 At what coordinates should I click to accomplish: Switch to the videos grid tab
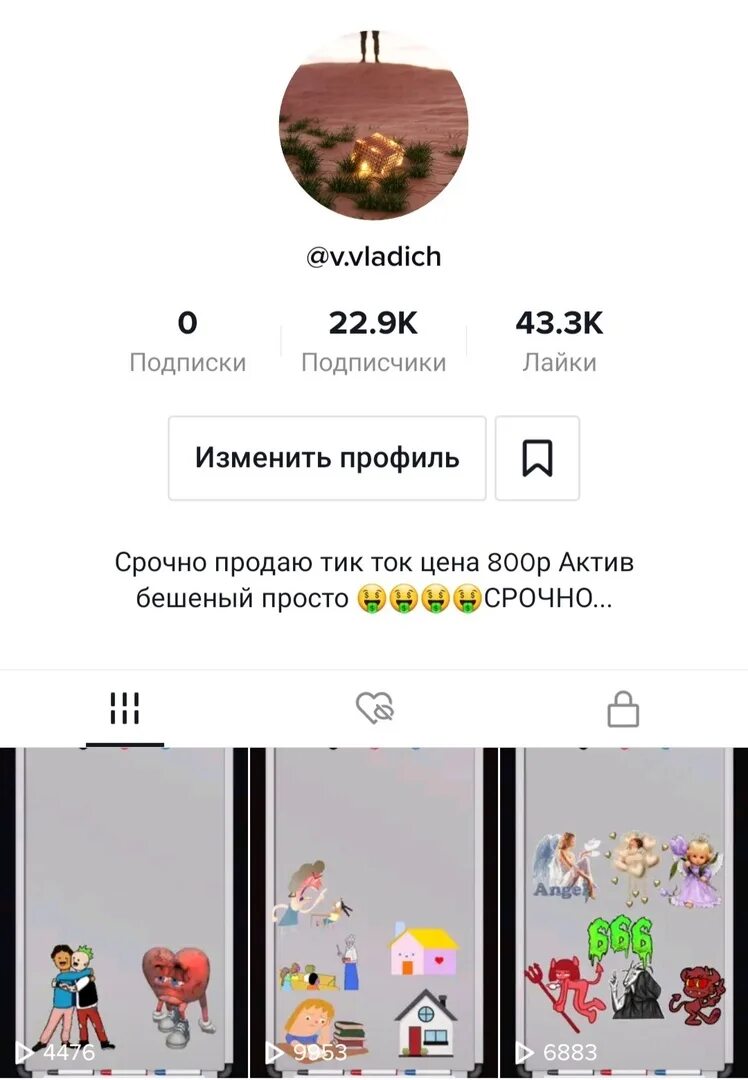tap(125, 708)
